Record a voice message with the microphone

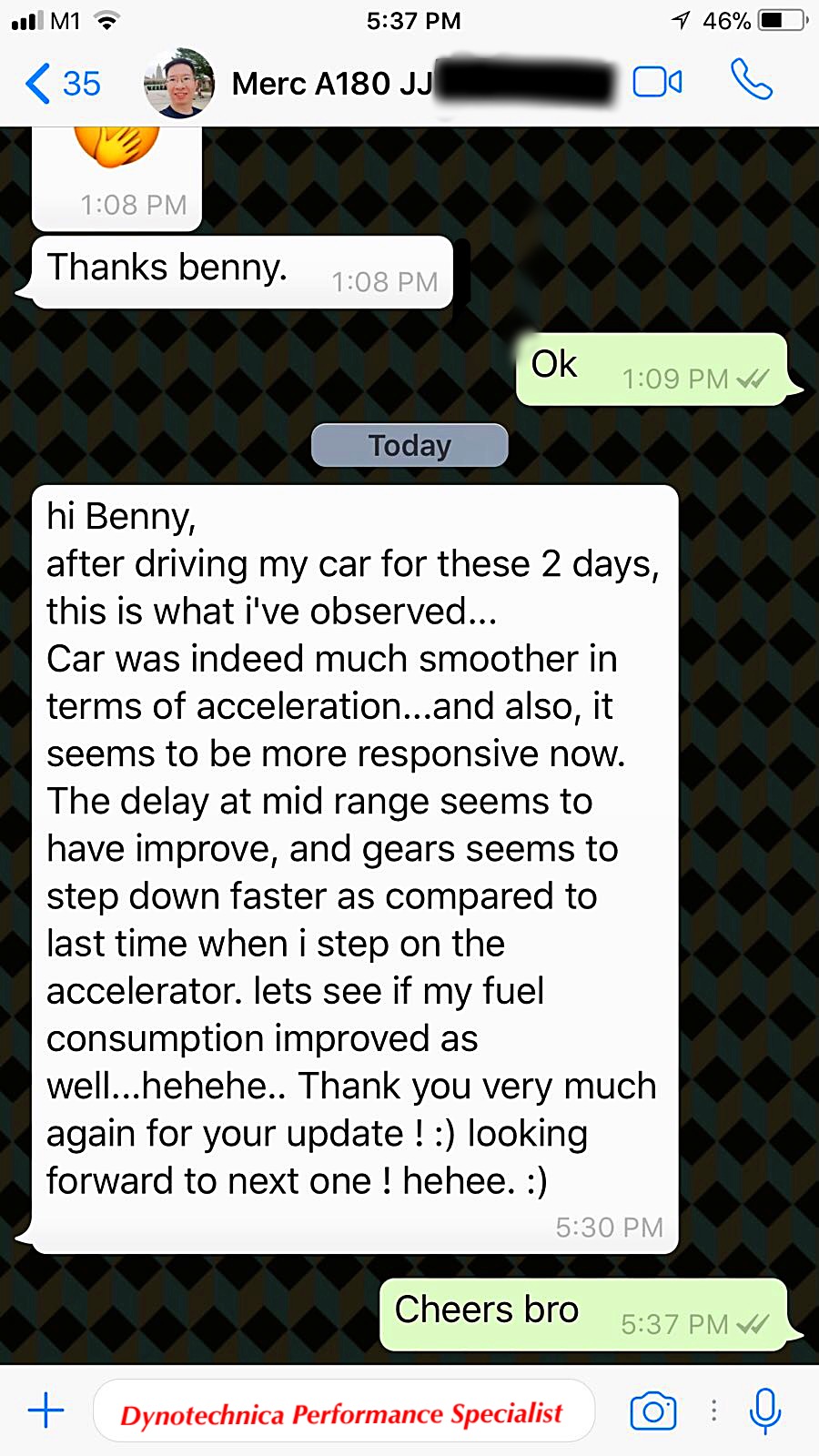pos(764,1411)
